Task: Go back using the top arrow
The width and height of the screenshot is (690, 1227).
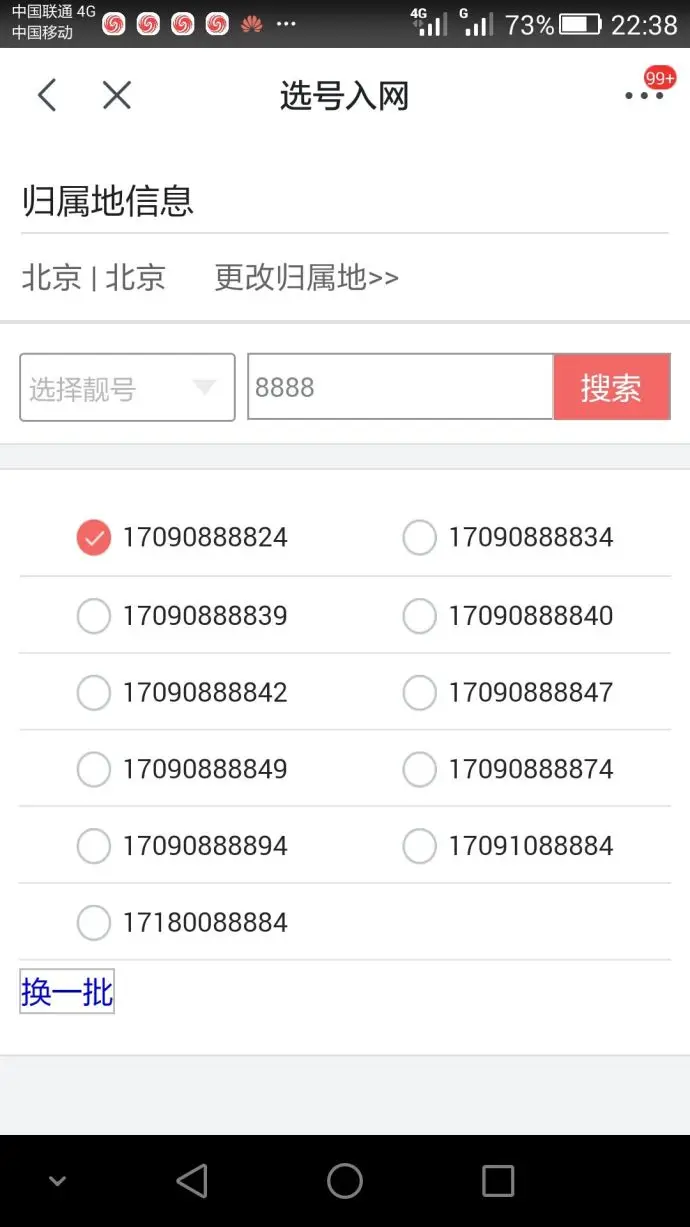Action: (x=46, y=96)
